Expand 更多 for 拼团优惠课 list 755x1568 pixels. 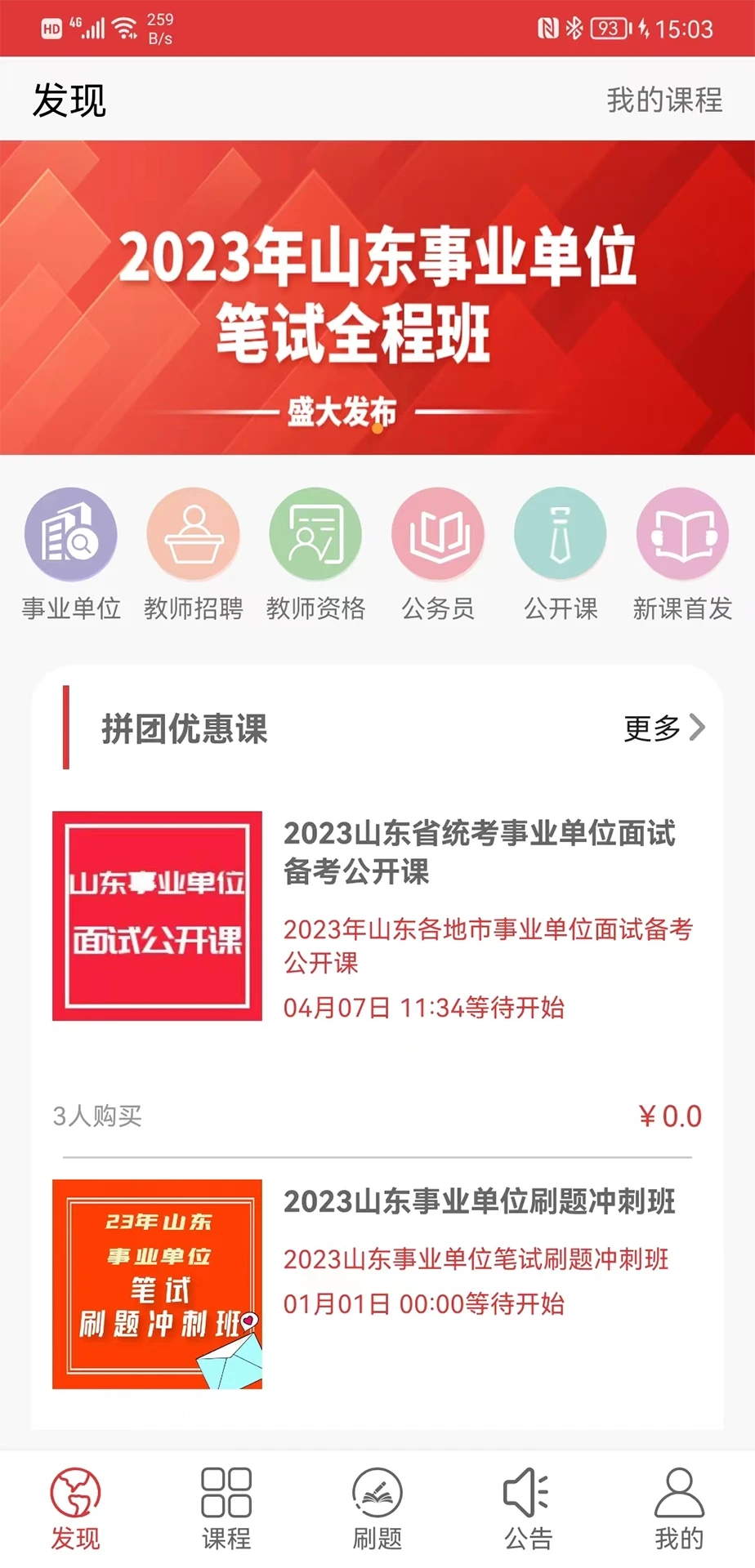tap(663, 729)
